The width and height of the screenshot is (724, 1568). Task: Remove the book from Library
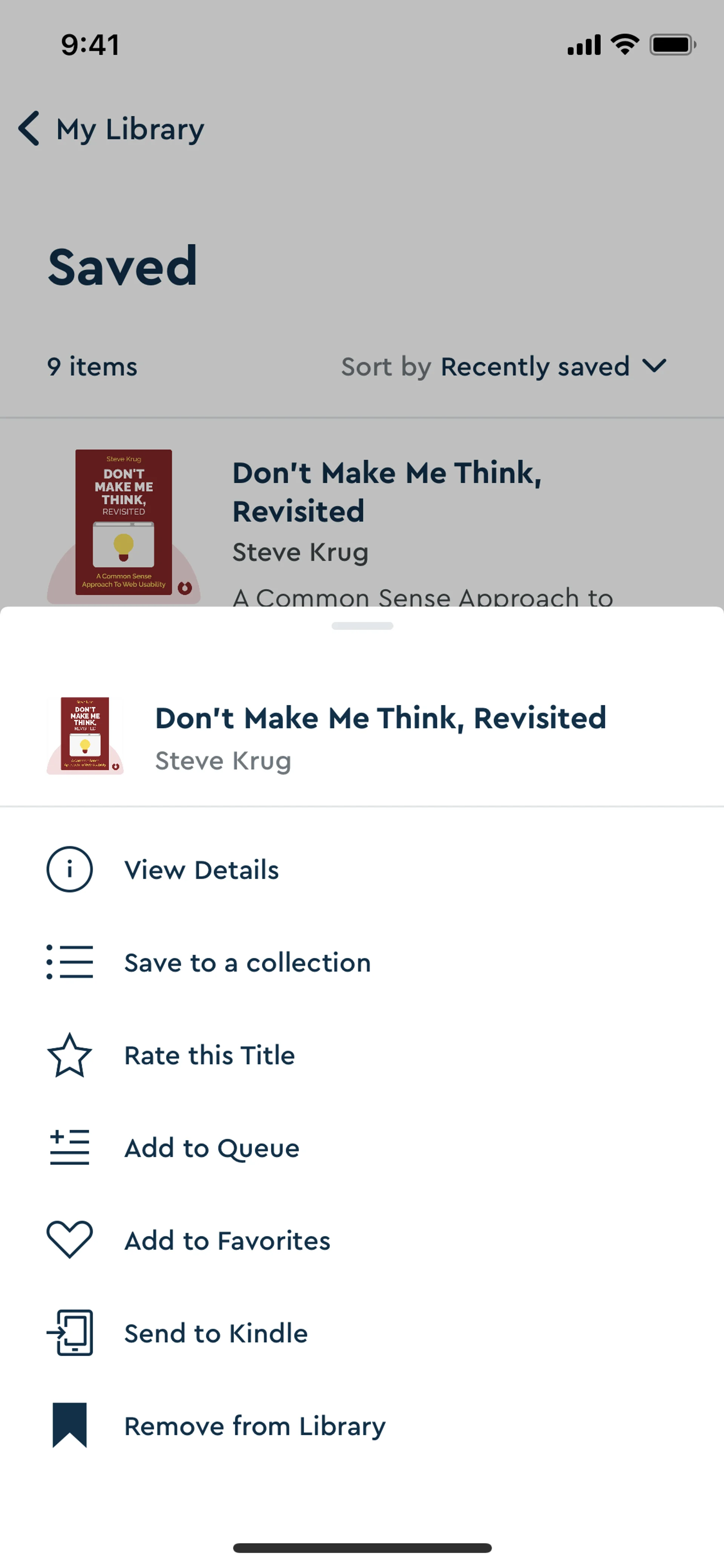254,1426
